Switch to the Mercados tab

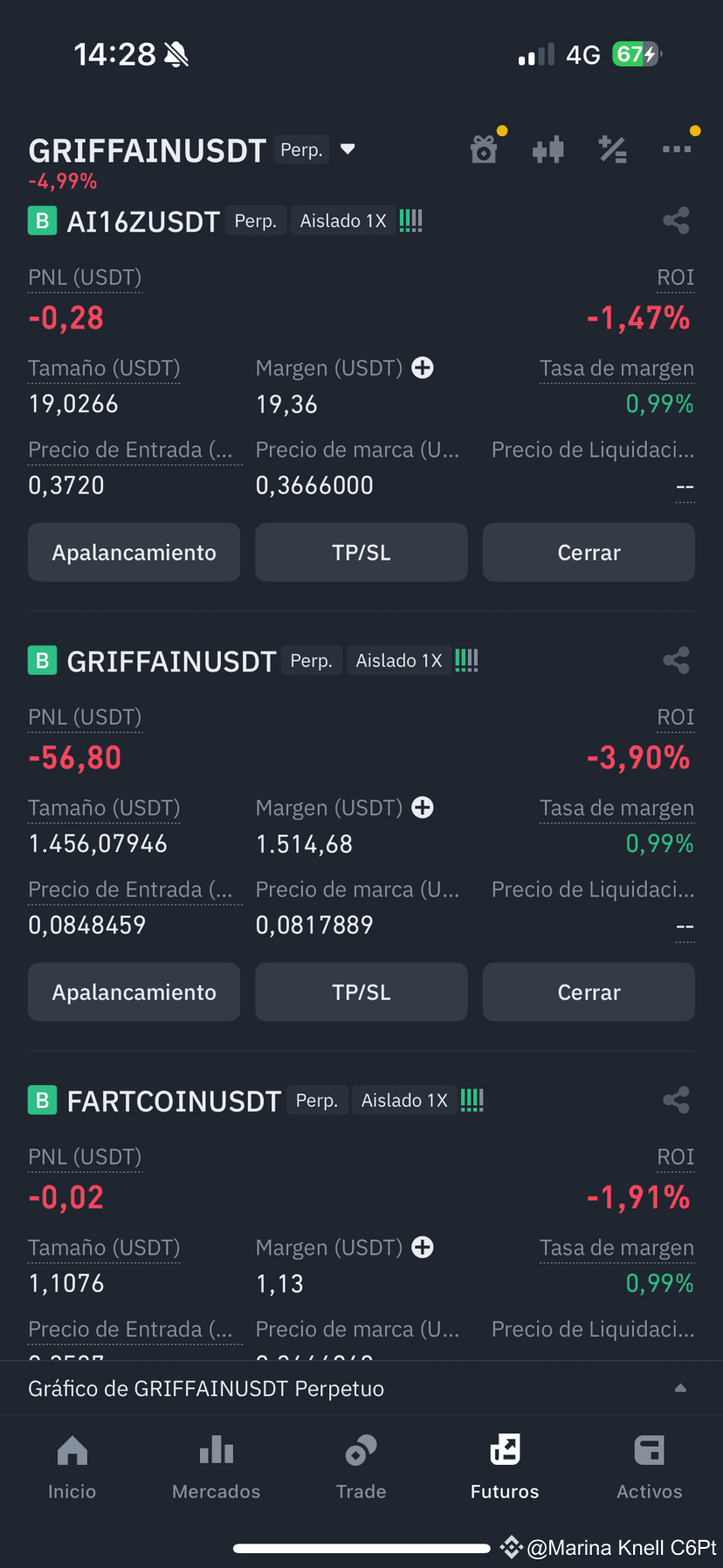[x=217, y=1467]
